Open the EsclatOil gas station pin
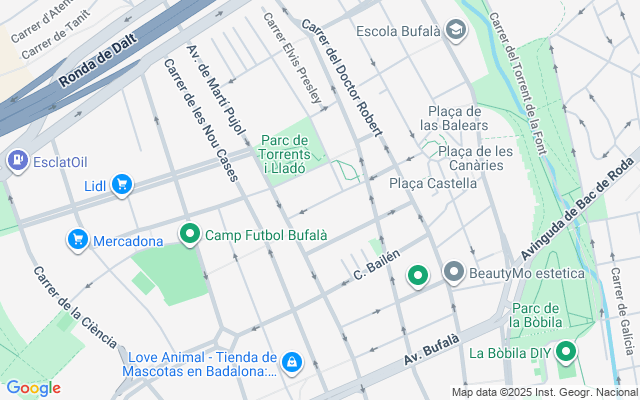This screenshot has height=400, width=640. click(x=17, y=161)
